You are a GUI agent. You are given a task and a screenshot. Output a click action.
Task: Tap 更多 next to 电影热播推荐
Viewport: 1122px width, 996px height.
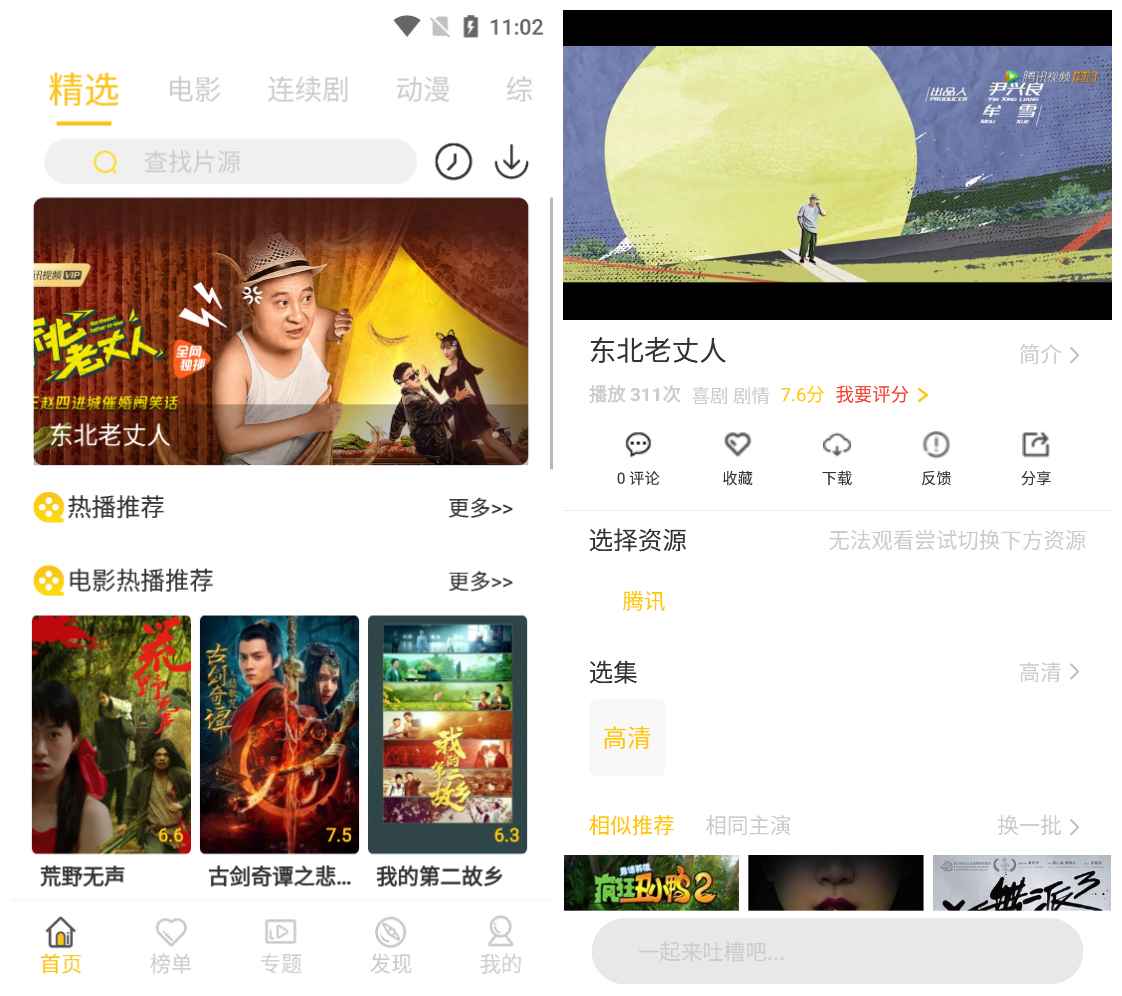[x=480, y=582]
